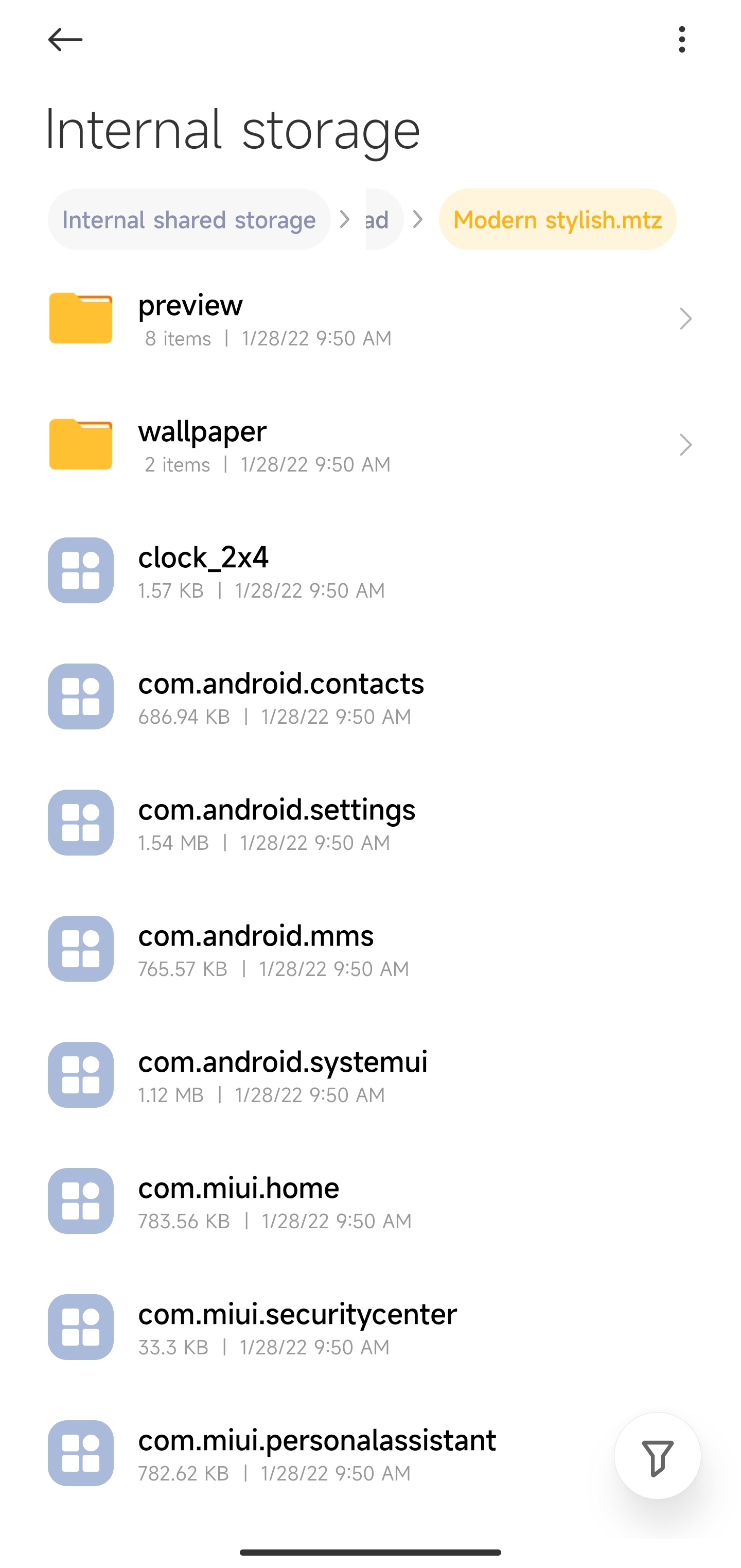Viewport: 741px width, 1568px height.
Task: Open the clock_2x4 file
Action: coord(370,571)
